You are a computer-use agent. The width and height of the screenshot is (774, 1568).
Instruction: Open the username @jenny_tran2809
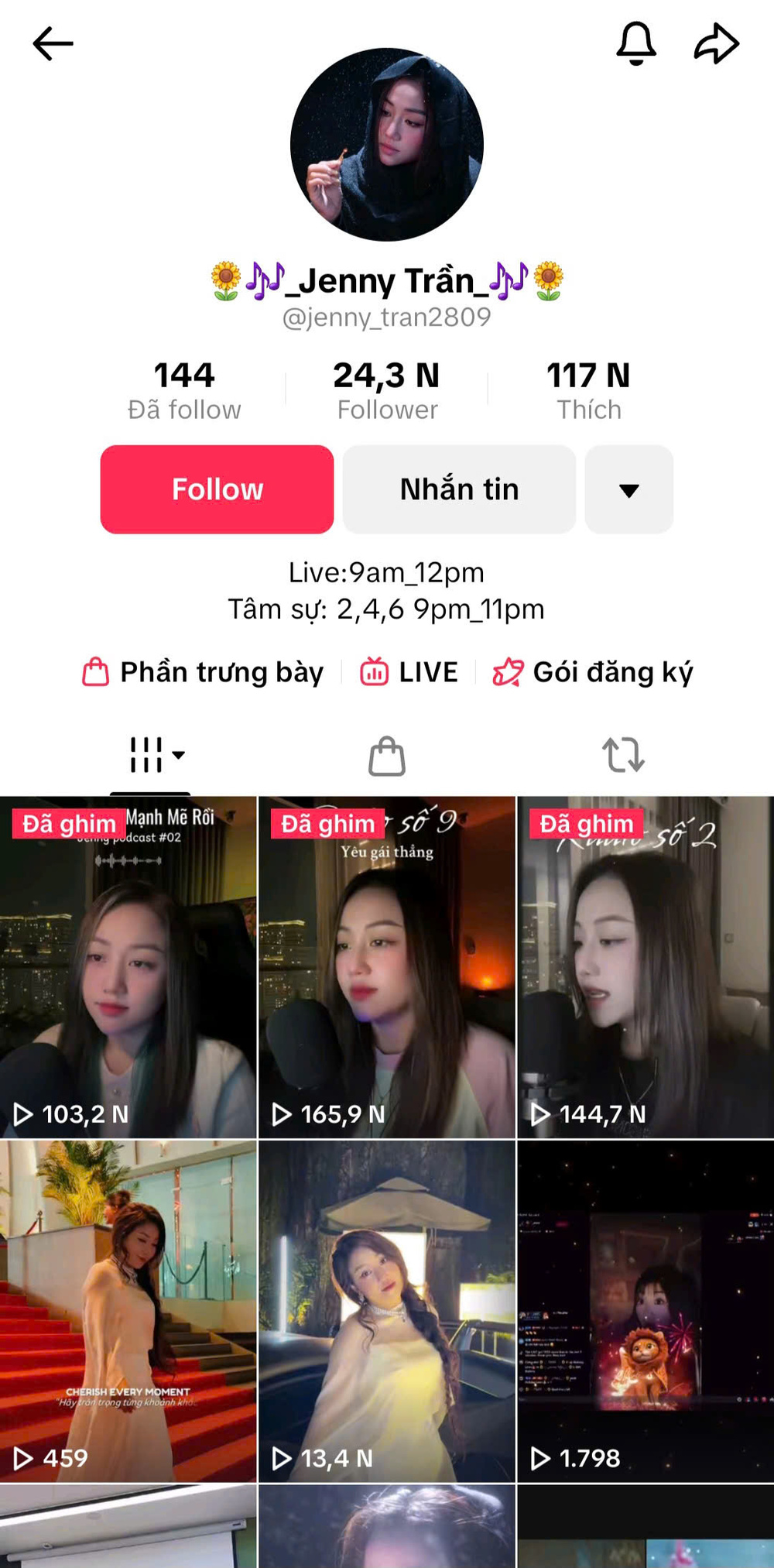coord(387,316)
